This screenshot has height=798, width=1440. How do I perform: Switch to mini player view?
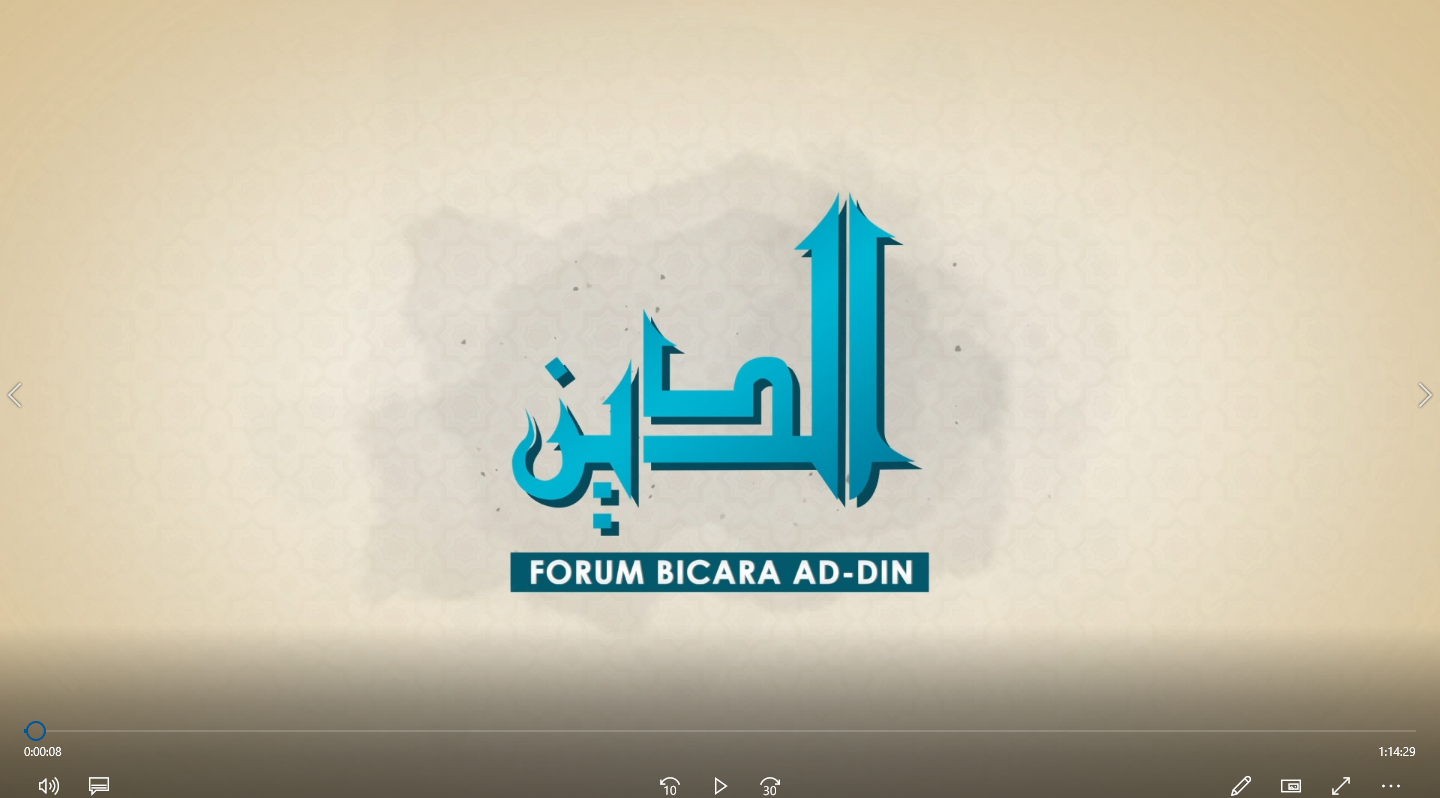[x=1291, y=786]
